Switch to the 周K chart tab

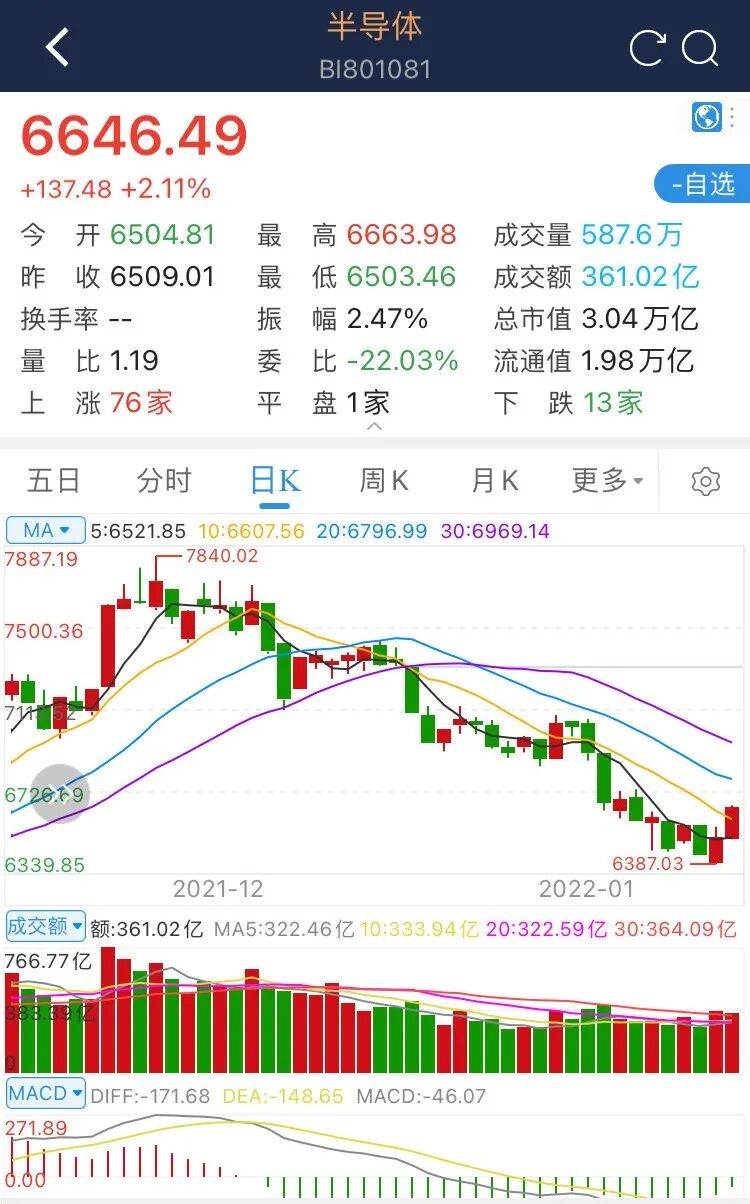point(385,481)
